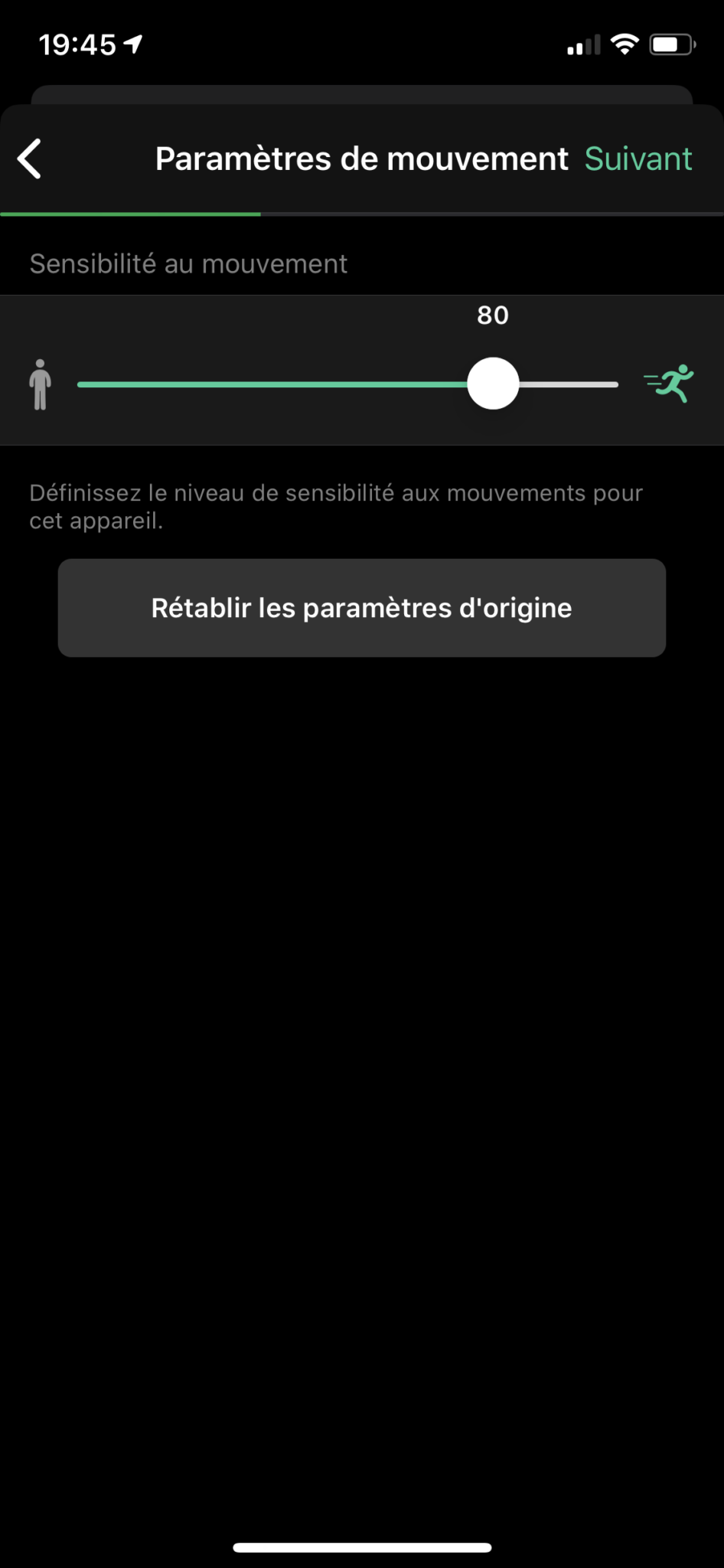Go back using the arrow icon
Screen dimensions: 724x1568
point(29,159)
